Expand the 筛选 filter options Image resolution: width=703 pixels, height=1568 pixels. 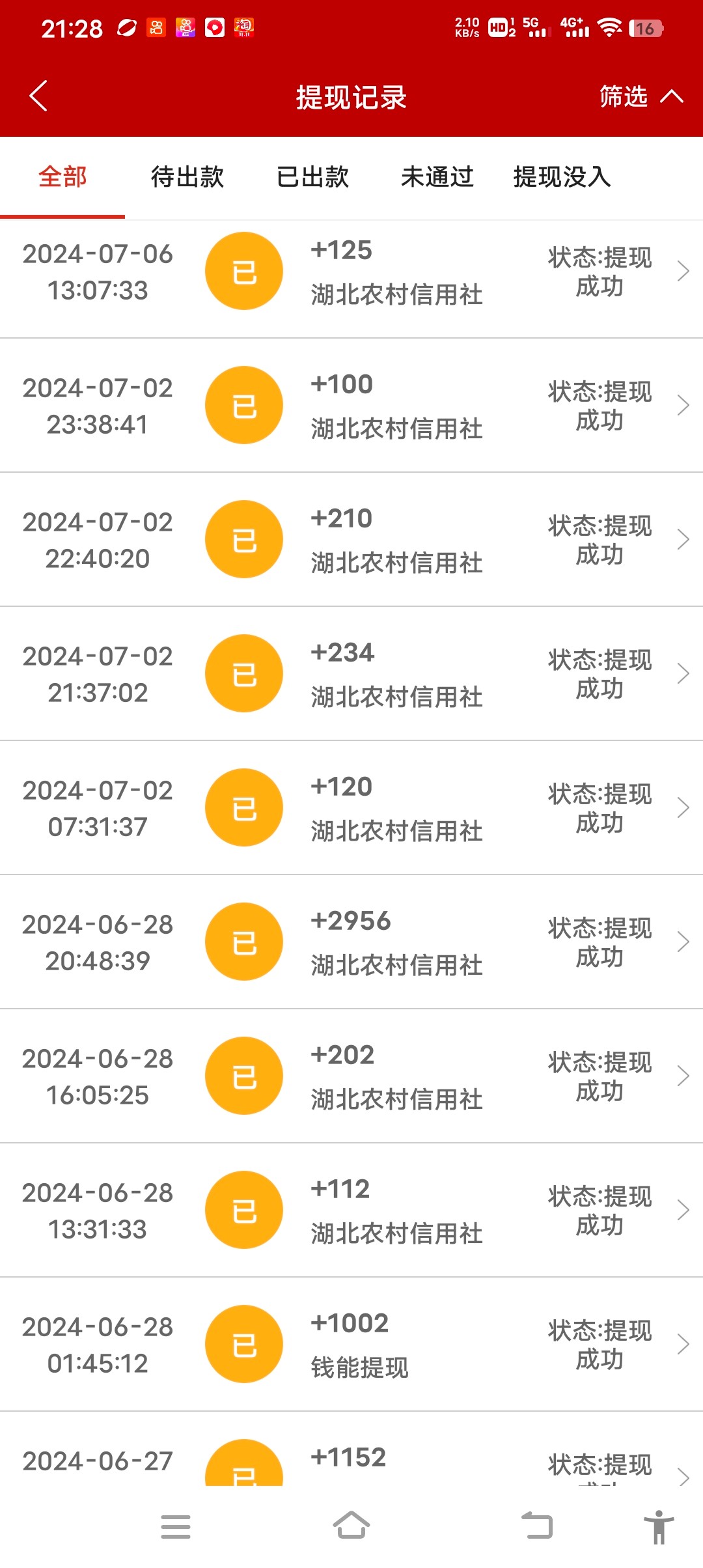point(641,96)
